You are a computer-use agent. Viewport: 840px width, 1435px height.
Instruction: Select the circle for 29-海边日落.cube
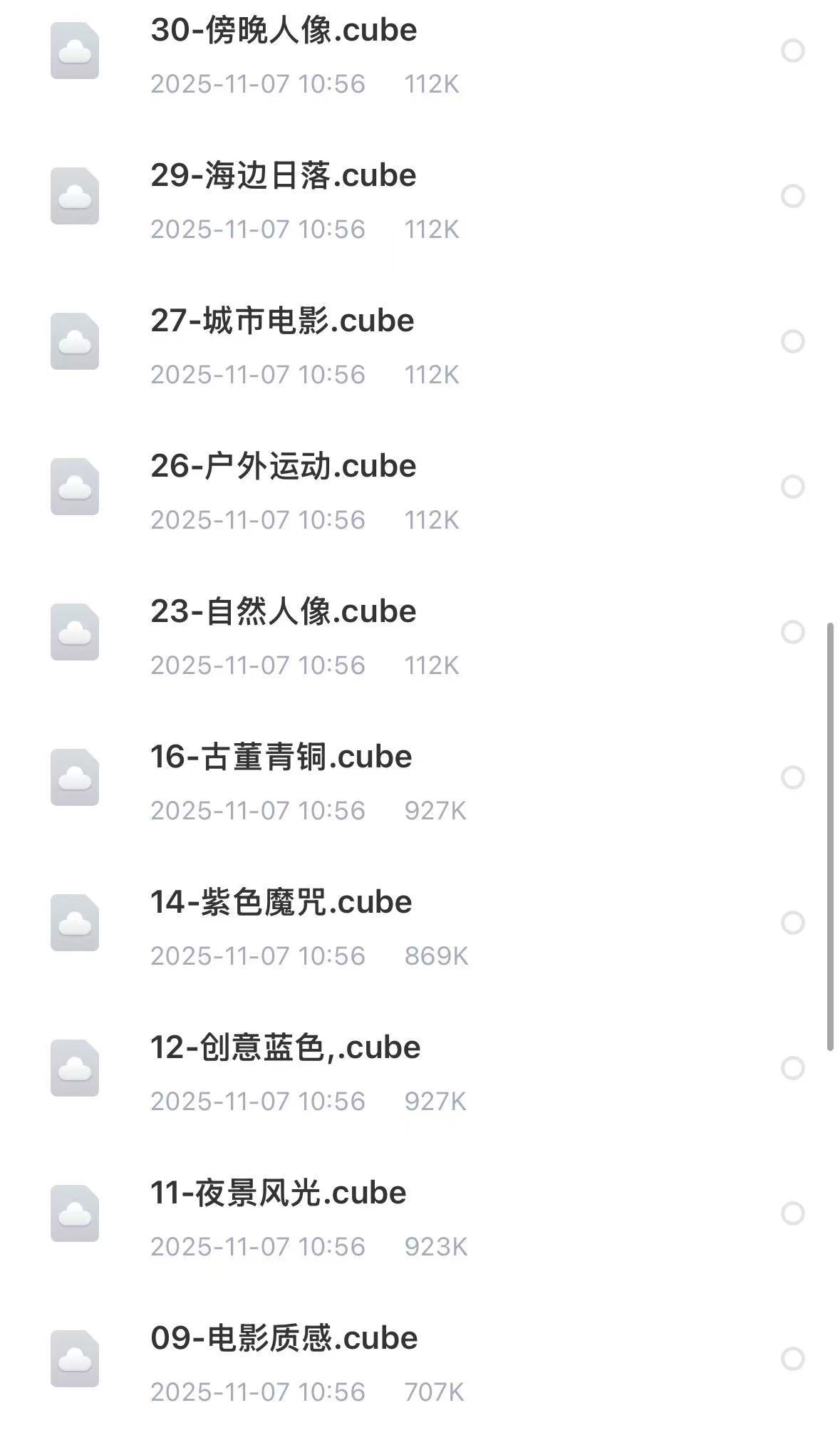[x=792, y=196]
